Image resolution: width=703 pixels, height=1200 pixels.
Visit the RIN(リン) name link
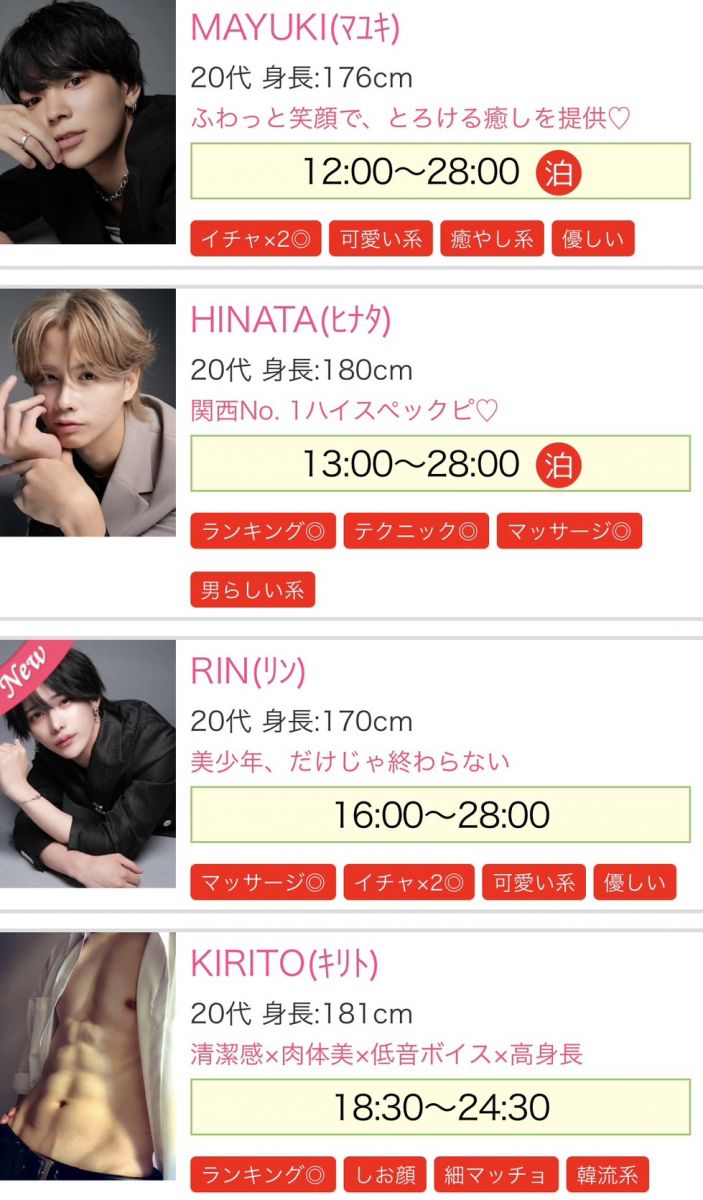248,671
